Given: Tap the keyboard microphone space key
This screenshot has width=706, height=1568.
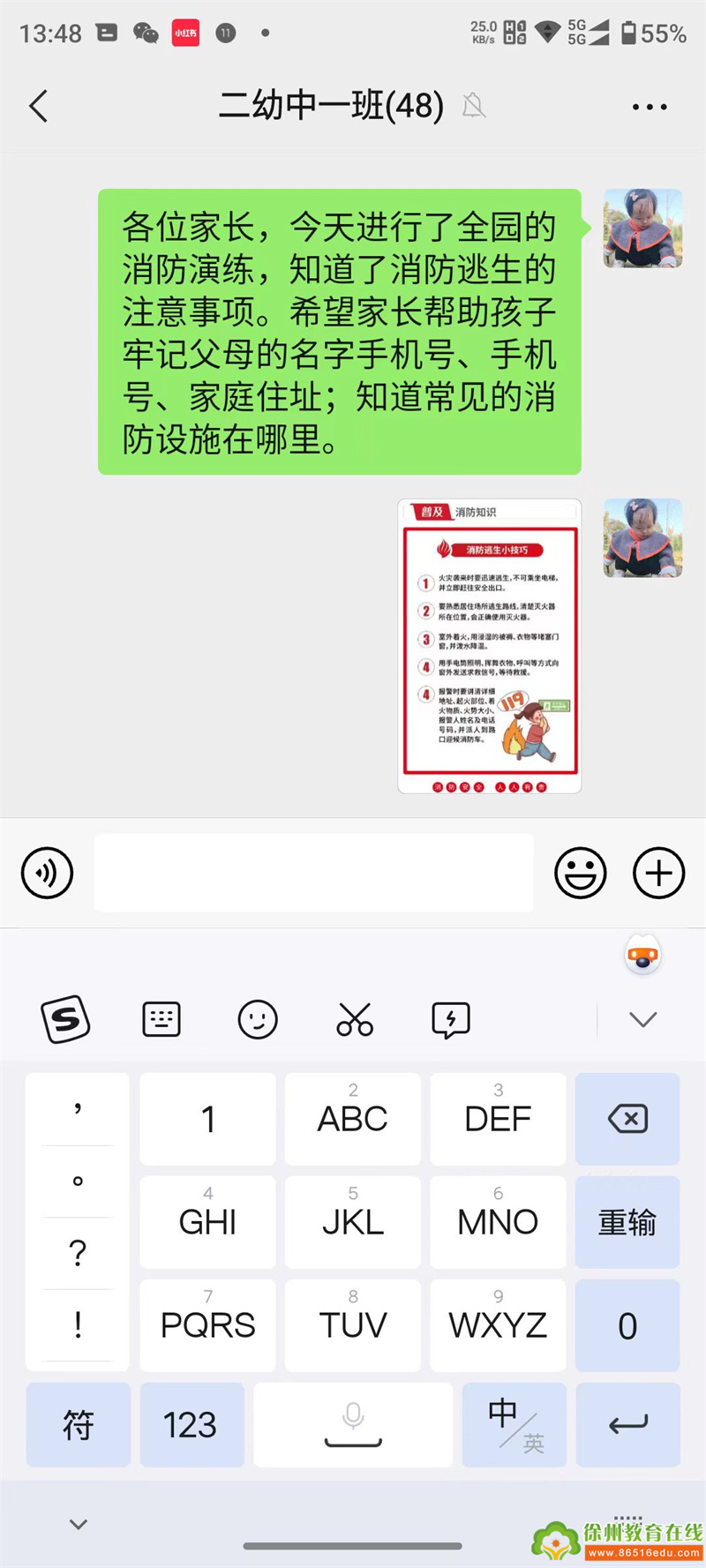Looking at the screenshot, I should point(353,1424).
